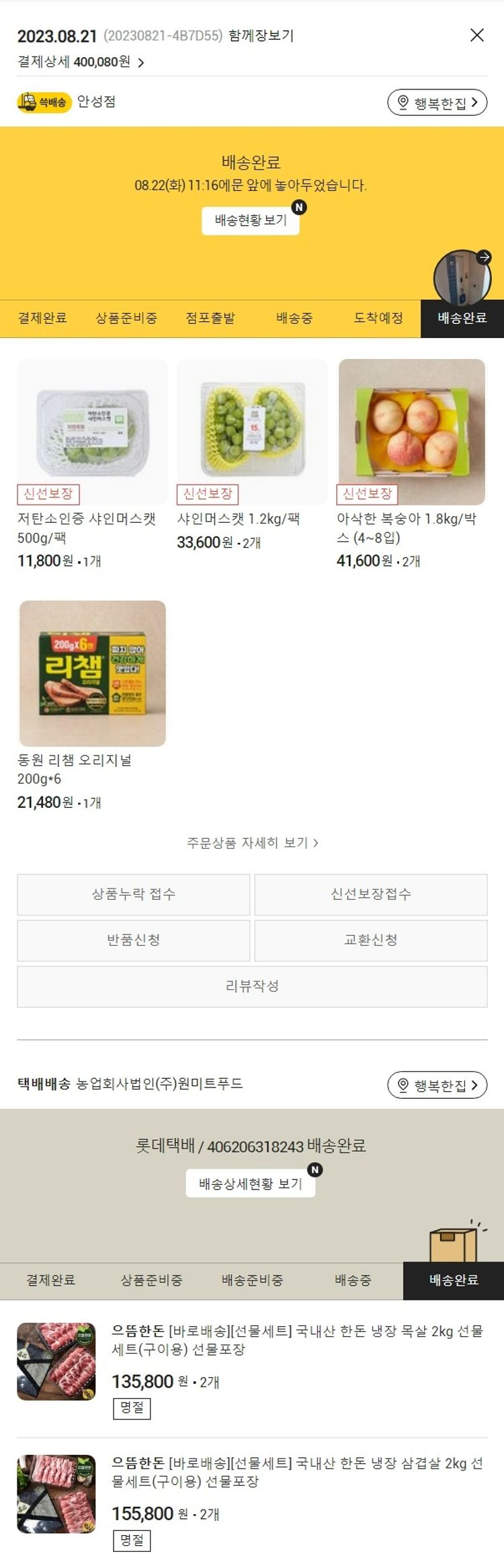Open 동원 리챔 오리지널 product
Image resolution: width=504 pixels, height=1568 pixels.
[92, 673]
